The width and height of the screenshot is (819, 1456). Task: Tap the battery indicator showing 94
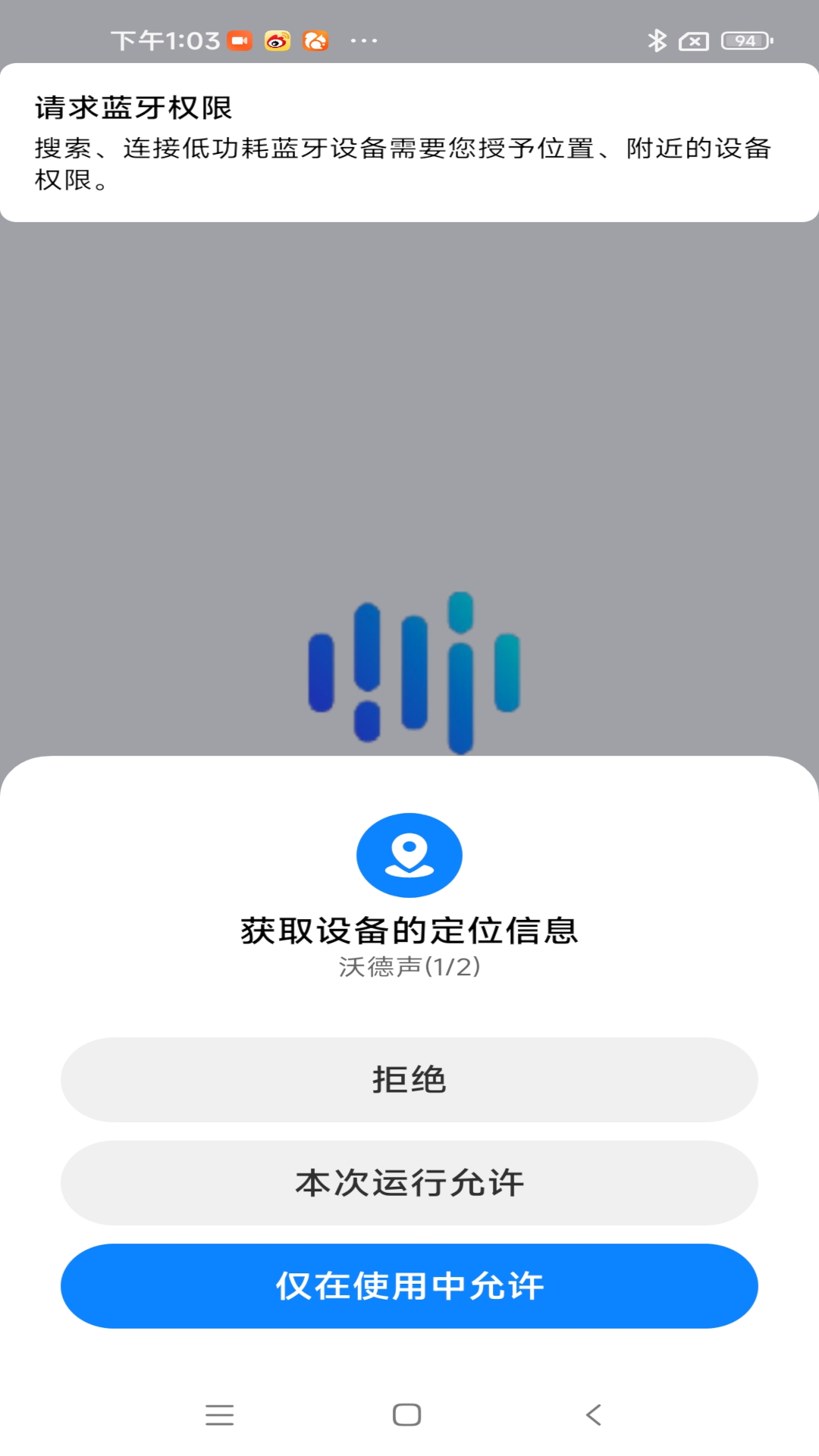point(743,40)
